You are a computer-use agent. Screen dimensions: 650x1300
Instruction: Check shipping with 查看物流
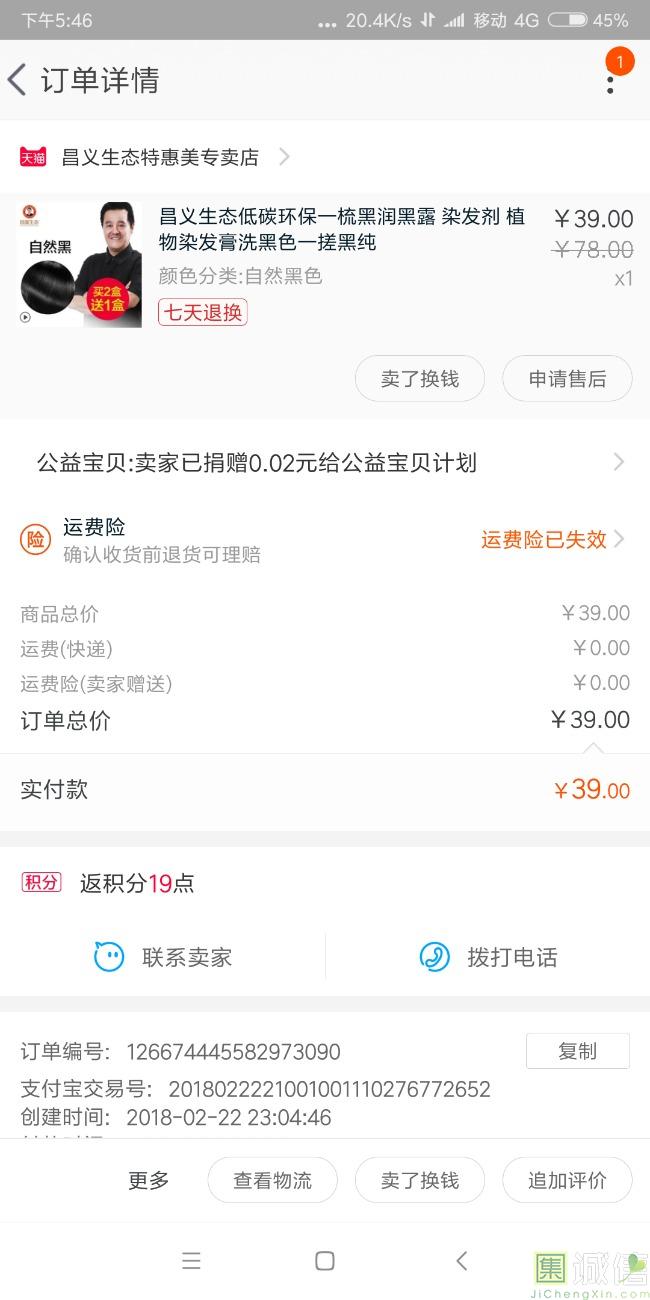272,1180
